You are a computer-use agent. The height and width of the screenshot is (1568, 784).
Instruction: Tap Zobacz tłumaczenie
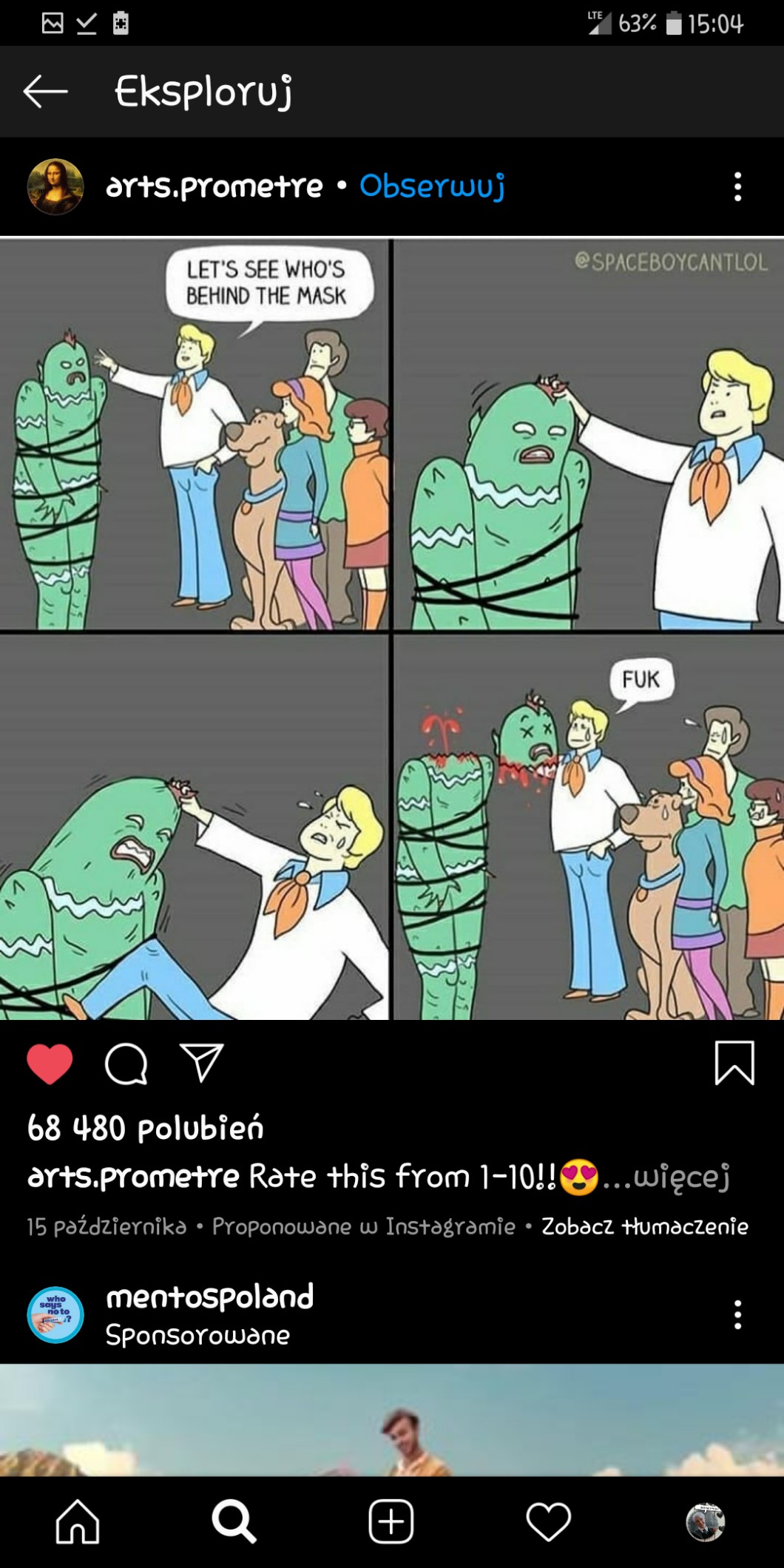644,1226
